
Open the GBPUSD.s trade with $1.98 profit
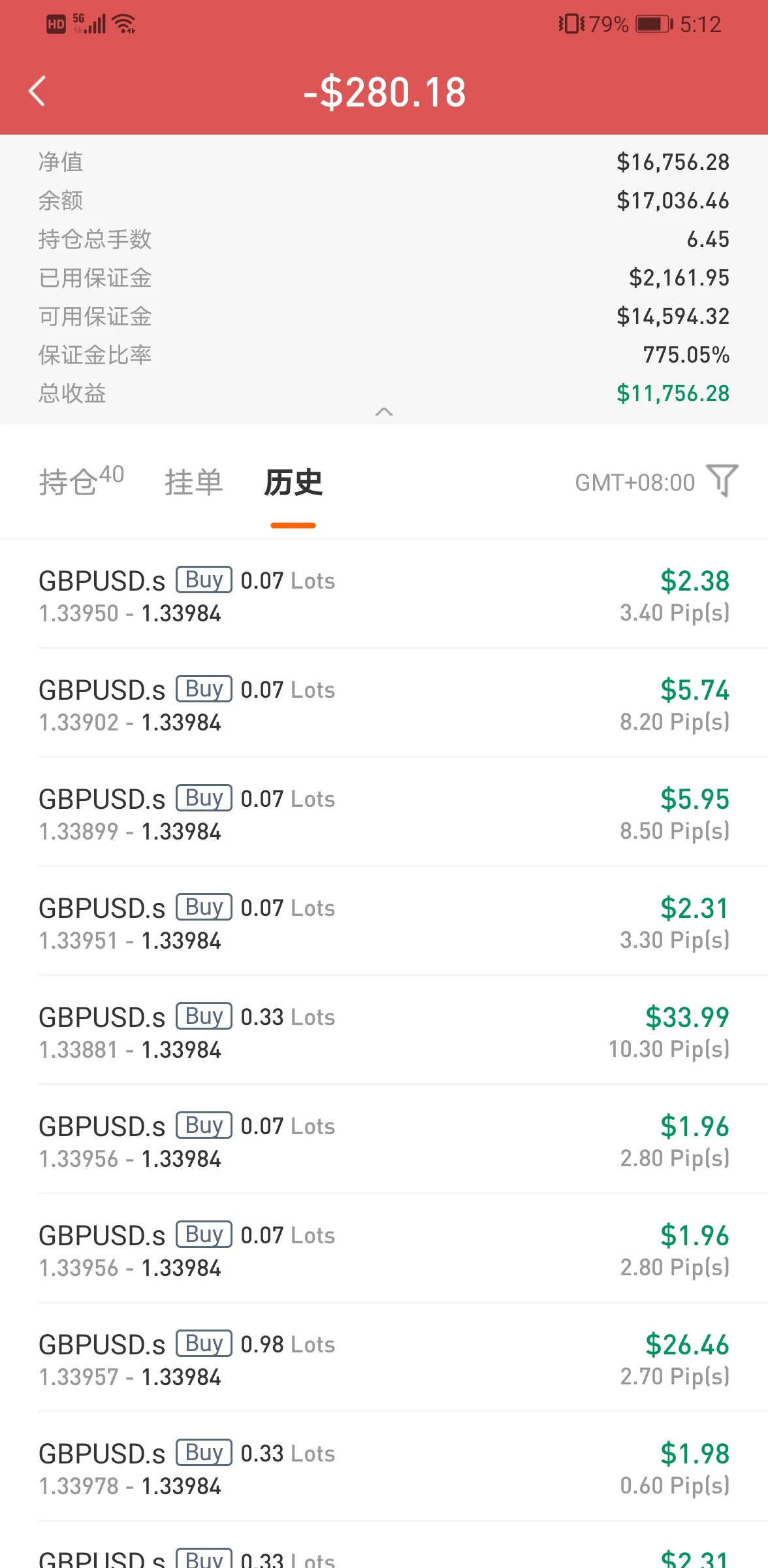[x=384, y=1467]
